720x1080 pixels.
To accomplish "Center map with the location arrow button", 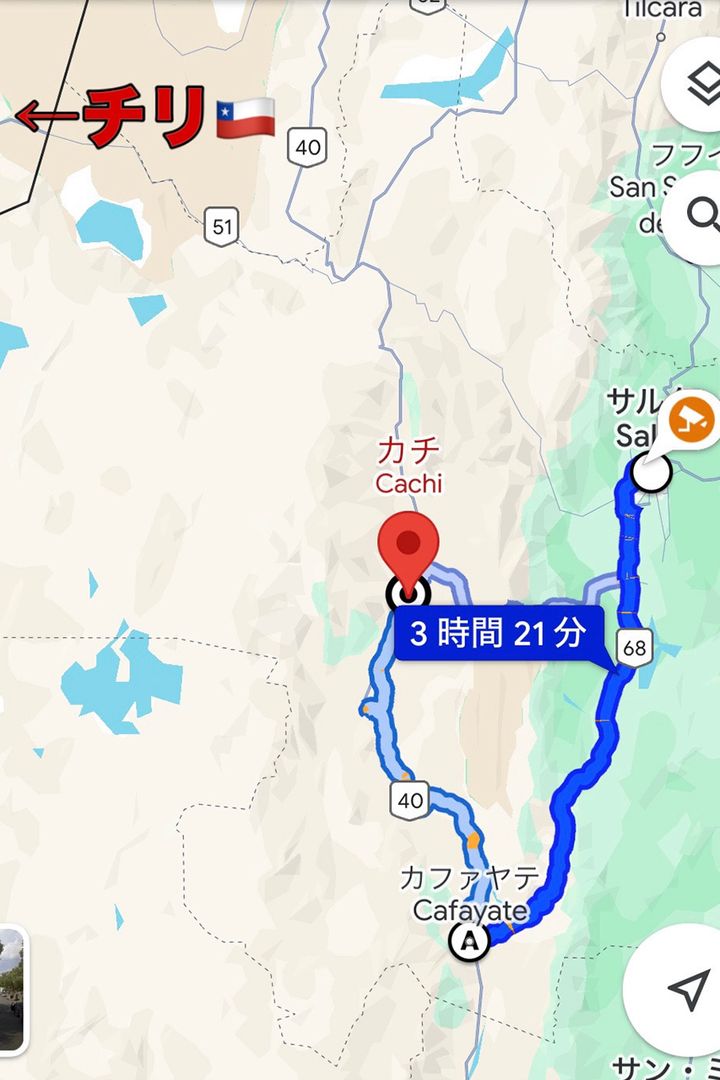I will tap(686, 990).
